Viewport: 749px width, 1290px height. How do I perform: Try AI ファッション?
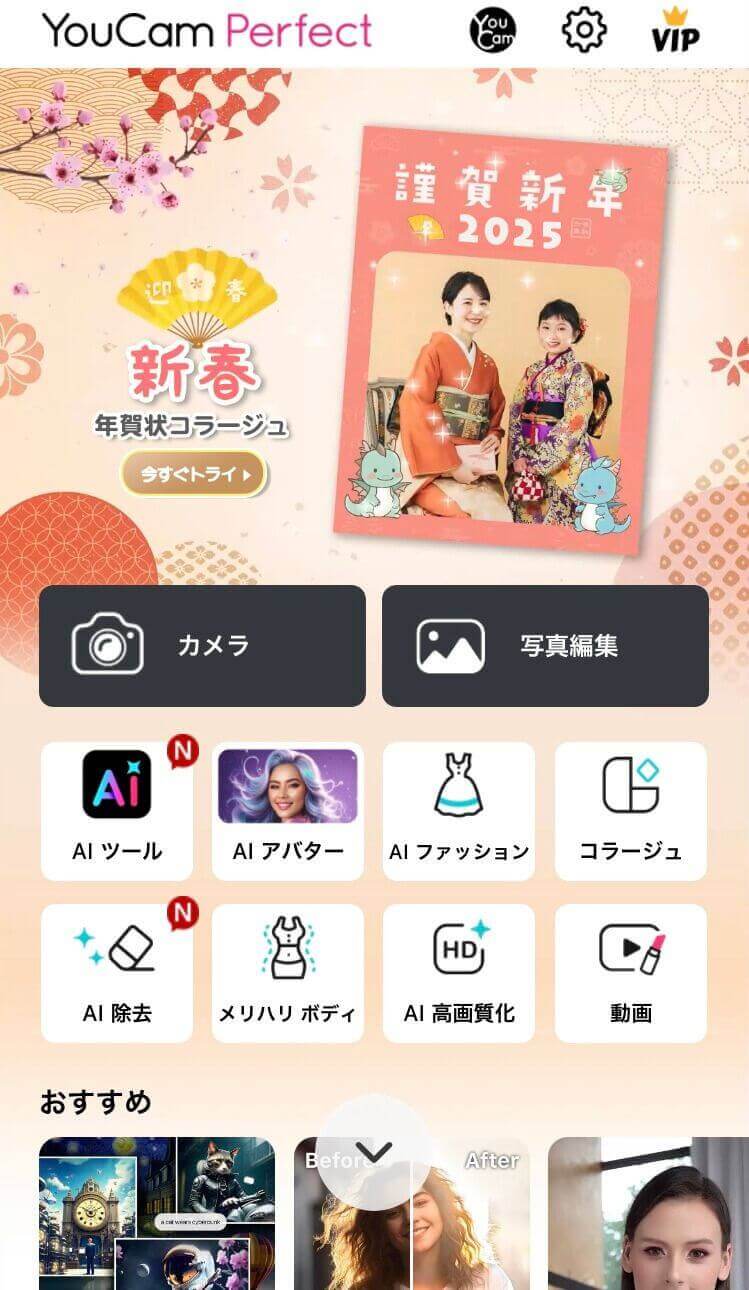tap(459, 811)
